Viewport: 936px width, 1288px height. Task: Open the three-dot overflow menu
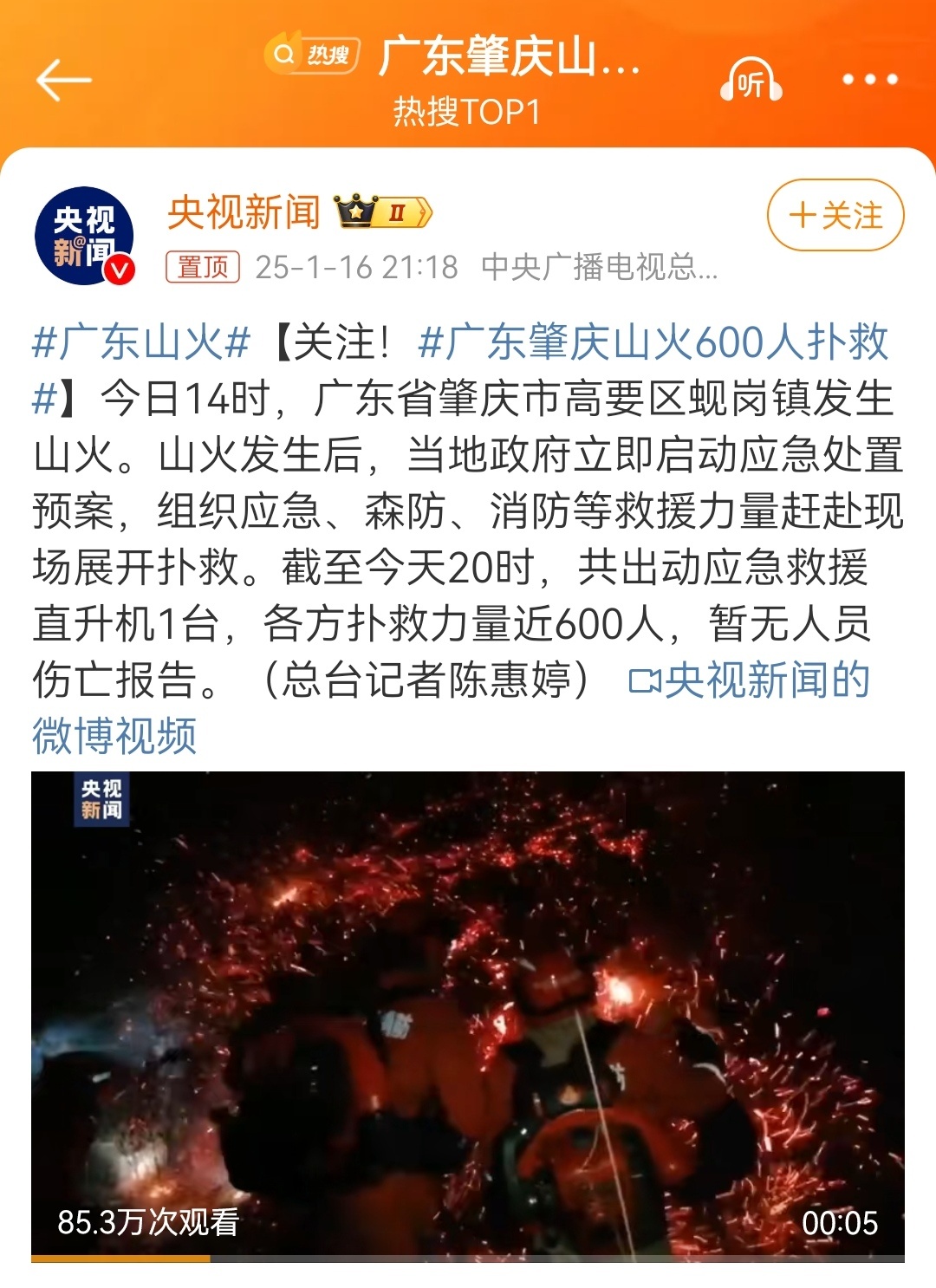869,80
